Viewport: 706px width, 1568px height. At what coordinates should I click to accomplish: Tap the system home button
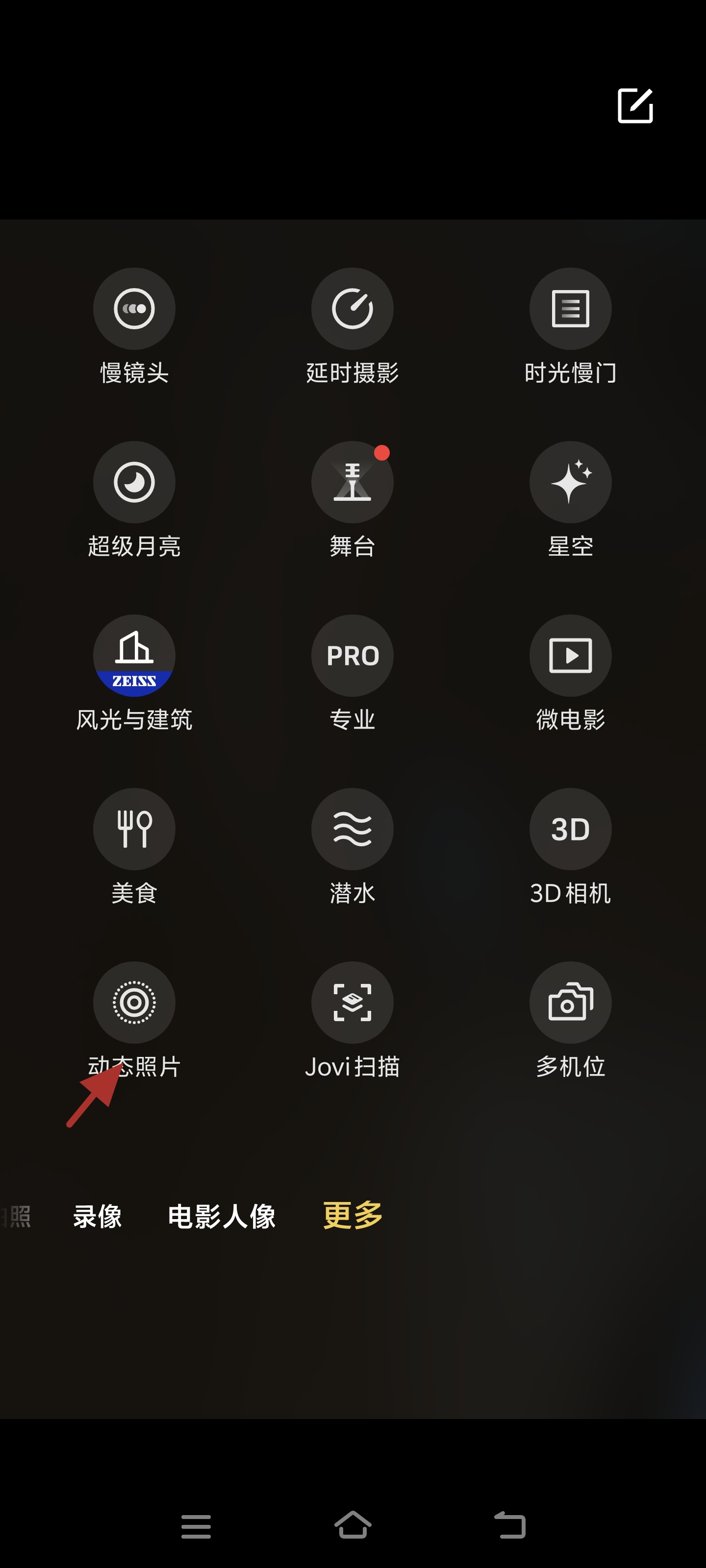[353, 1525]
